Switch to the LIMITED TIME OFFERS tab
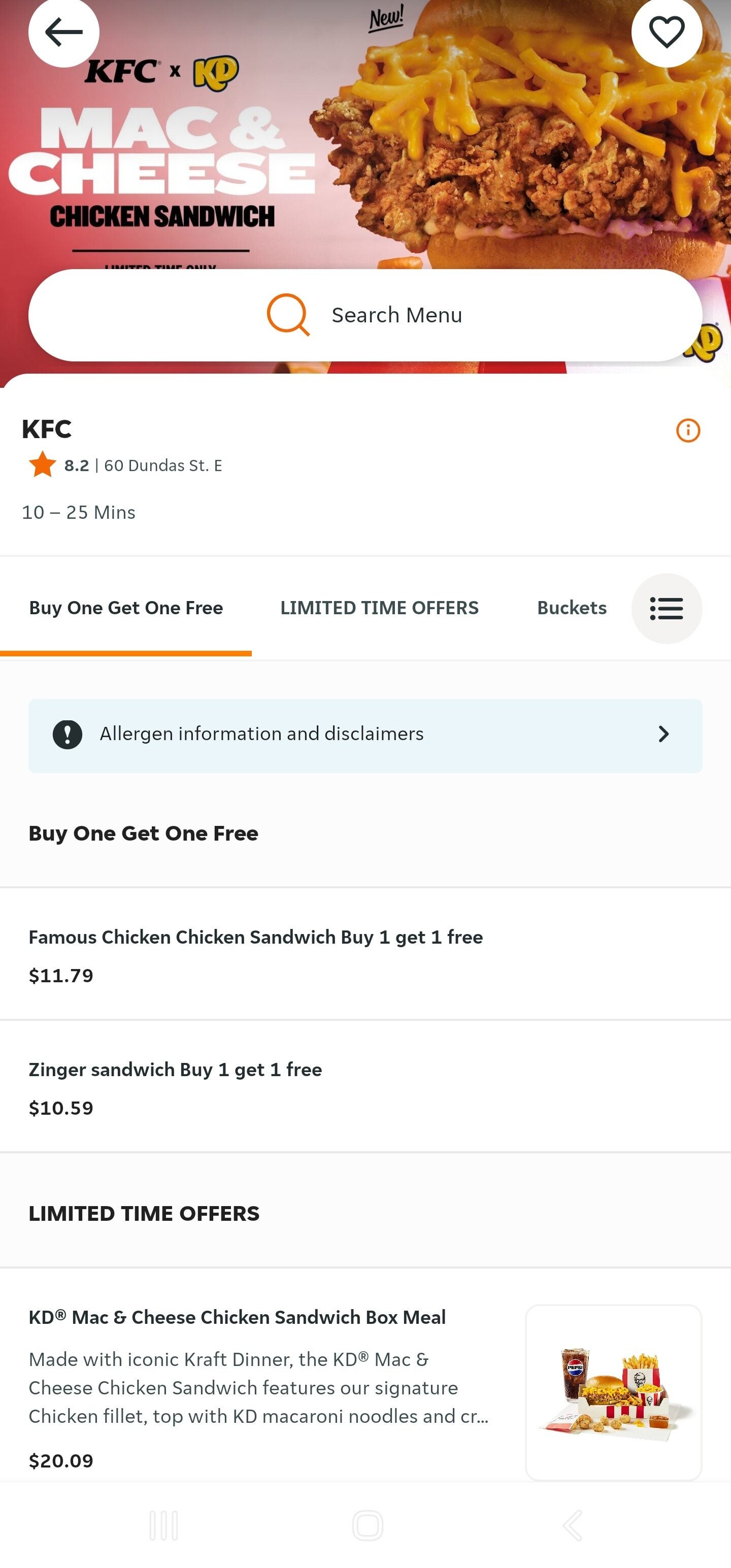 pos(379,608)
